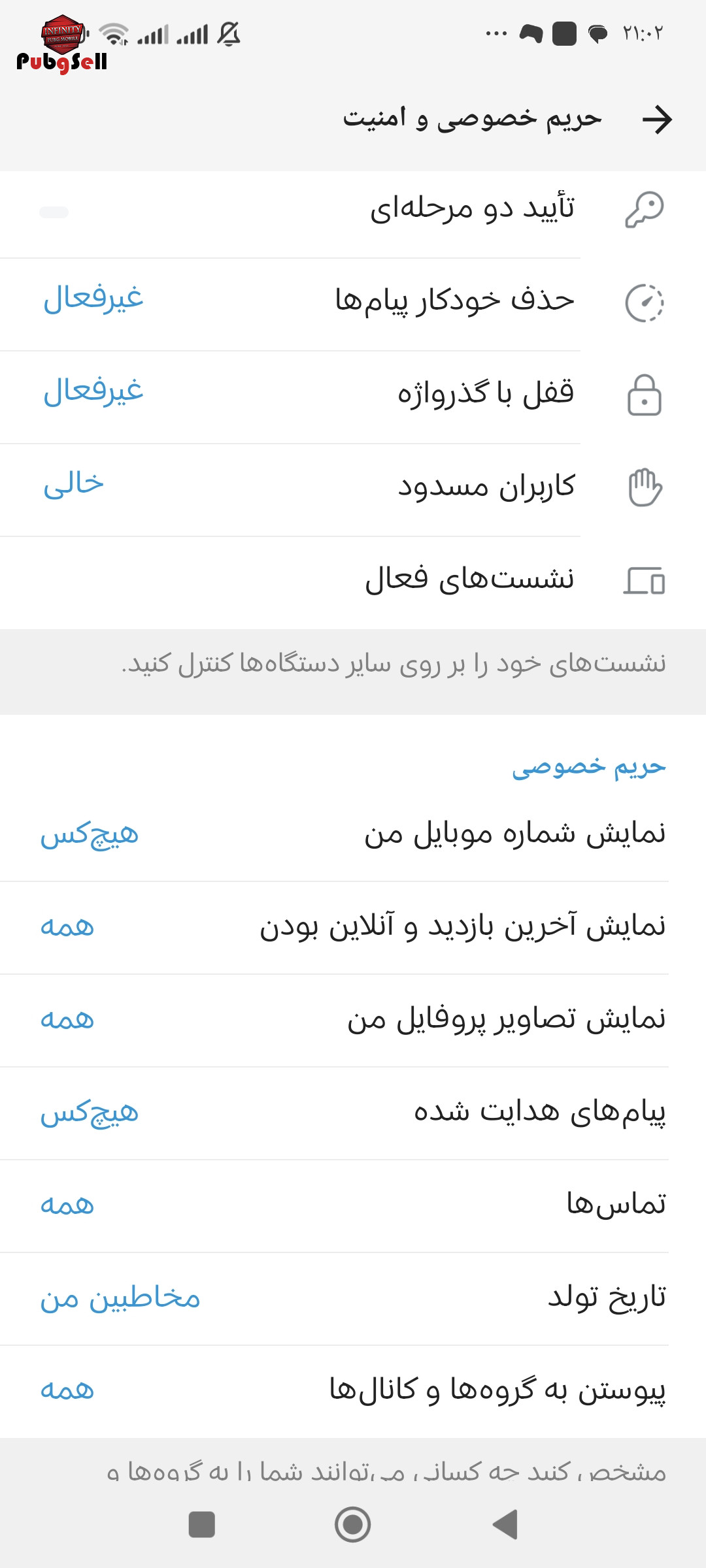Viewport: 706px width, 1568px height.
Task: Tap the system home button
Action: (352, 1524)
